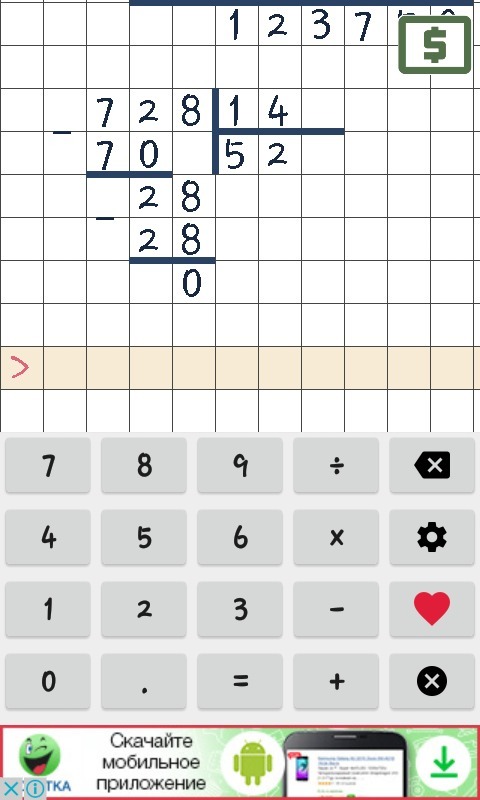Image resolution: width=480 pixels, height=800 pixels.
Task: Calculate result with the equals key
Action: pyautogui.click(x=240, y=681)
